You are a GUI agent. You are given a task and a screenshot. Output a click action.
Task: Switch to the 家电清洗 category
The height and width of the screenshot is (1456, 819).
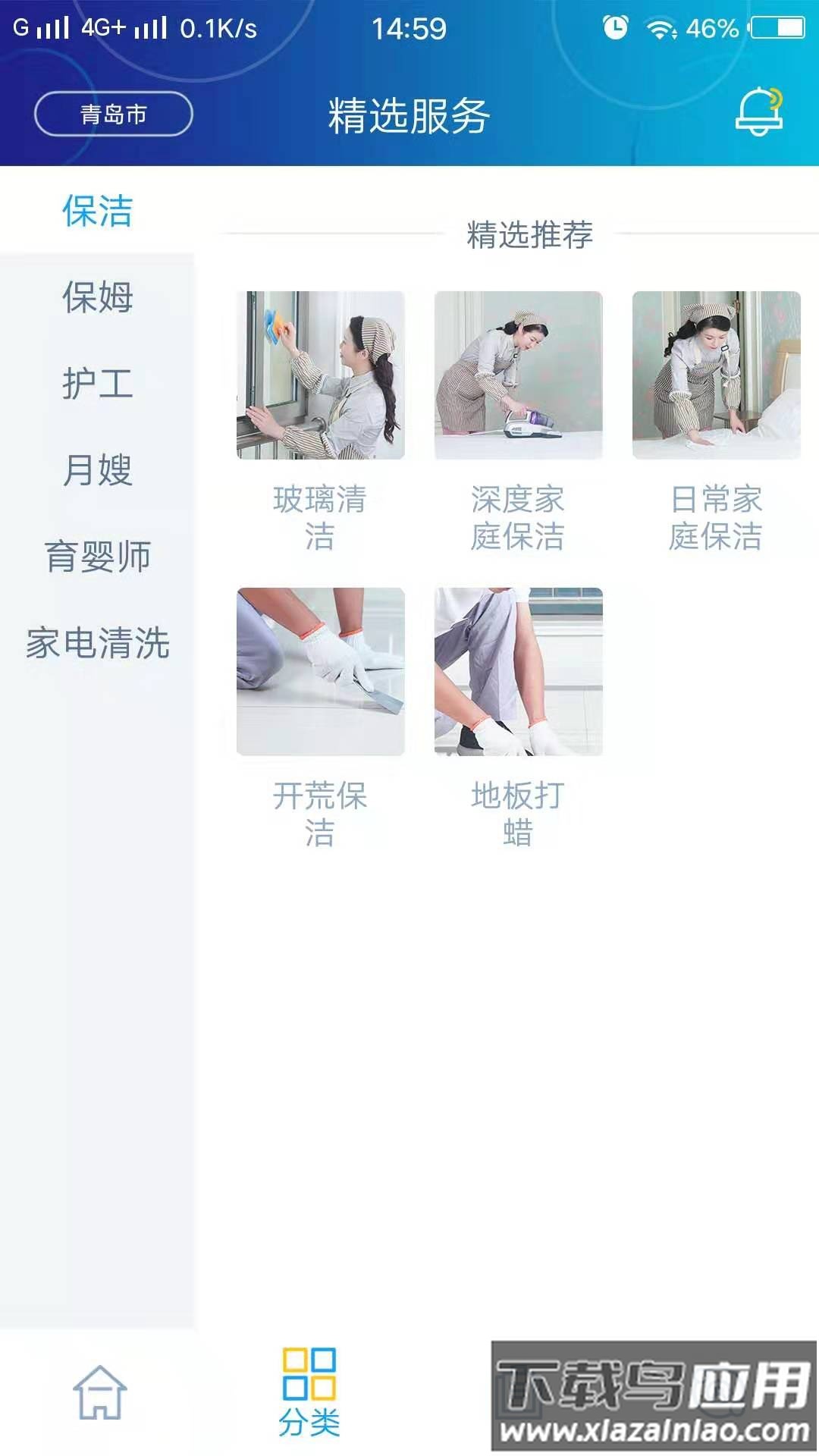97,642
